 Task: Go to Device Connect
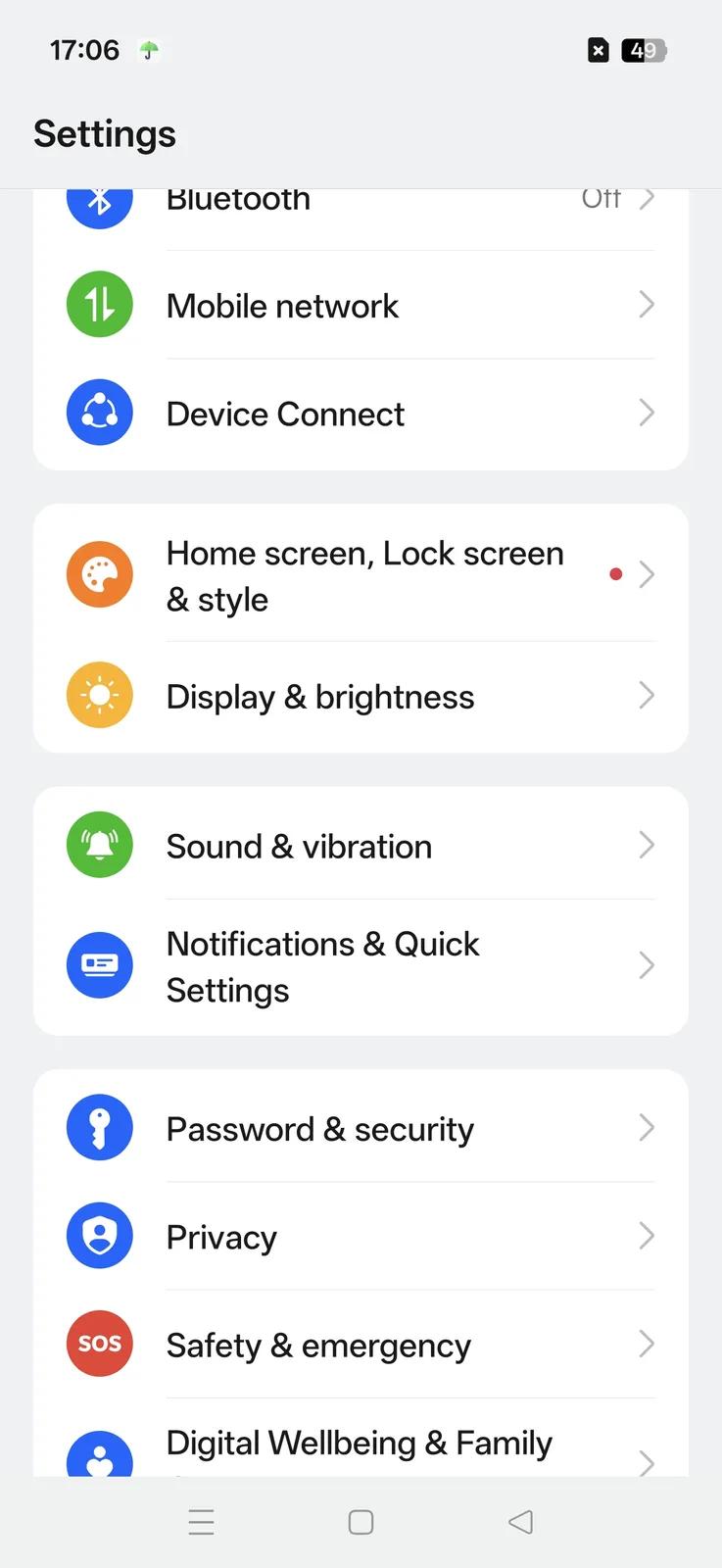pyautogui.click(x=361, y=414)
